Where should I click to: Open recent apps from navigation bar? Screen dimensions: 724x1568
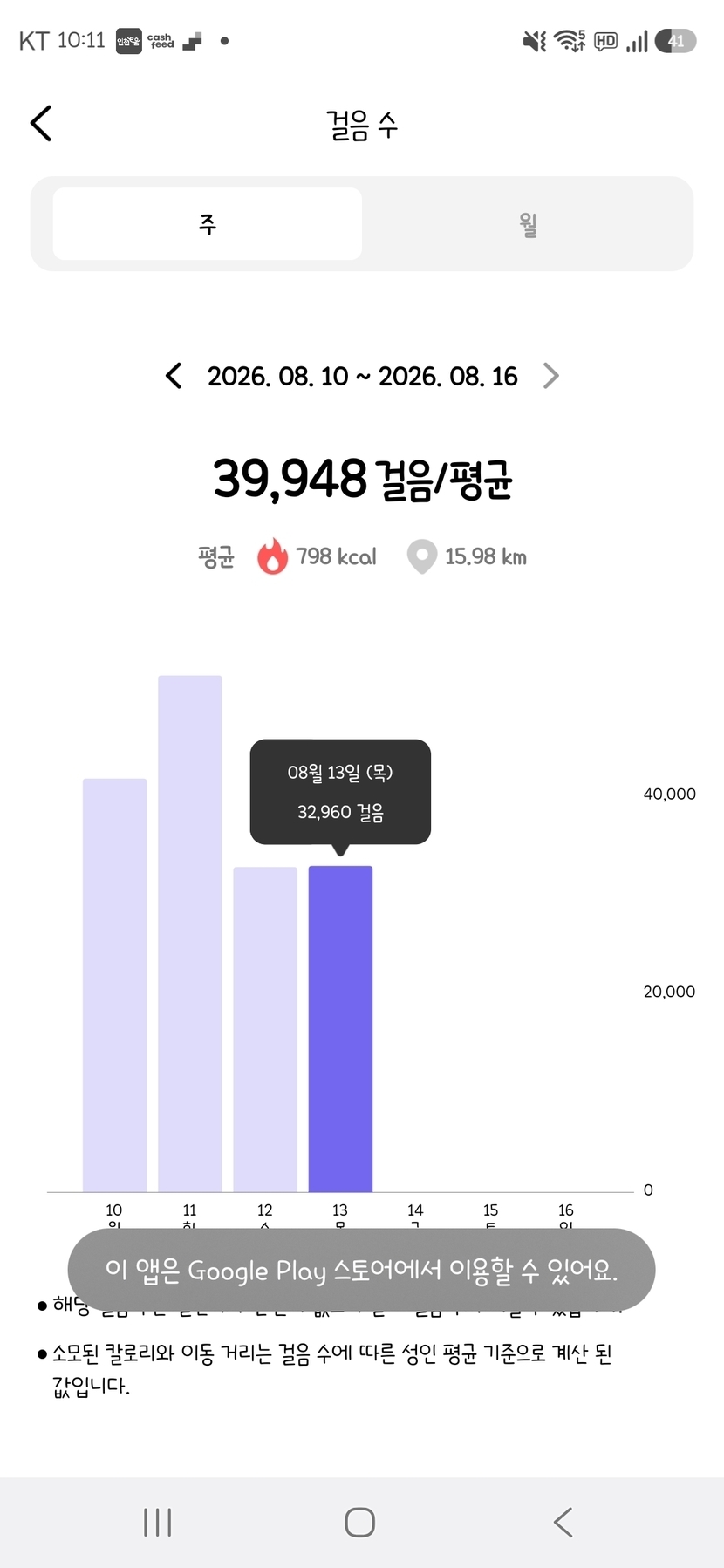(x=158, y=1523)
